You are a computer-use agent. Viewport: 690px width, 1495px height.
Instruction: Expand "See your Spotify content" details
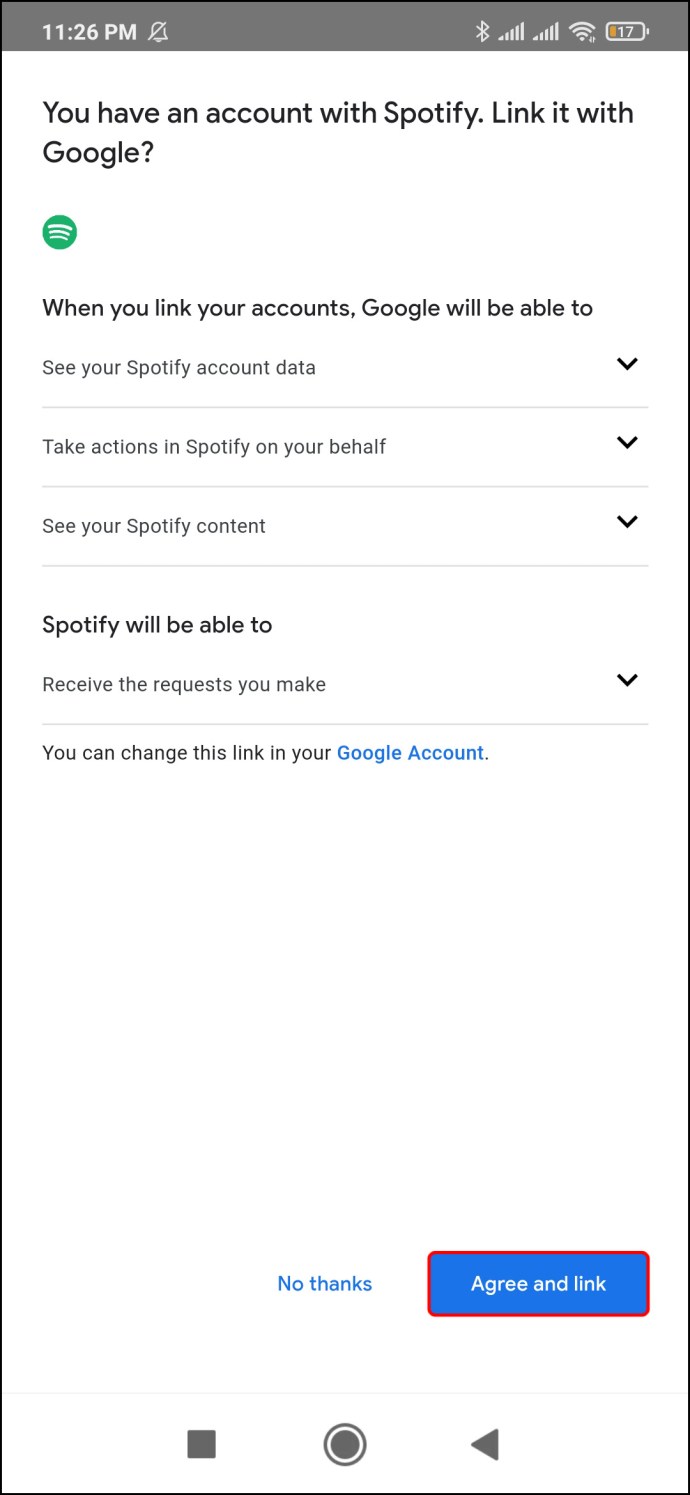[345, 525]
